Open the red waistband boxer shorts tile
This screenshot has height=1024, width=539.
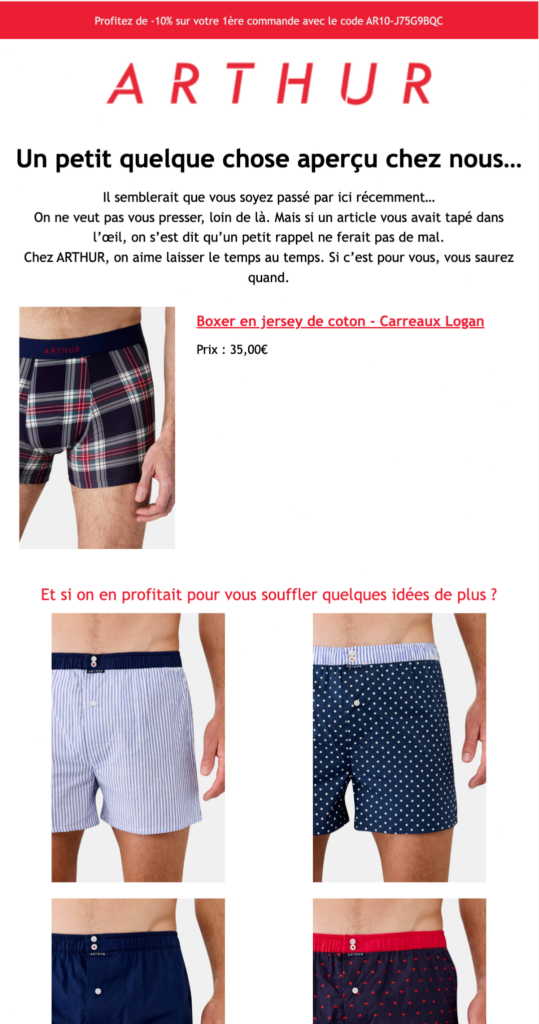399,961
